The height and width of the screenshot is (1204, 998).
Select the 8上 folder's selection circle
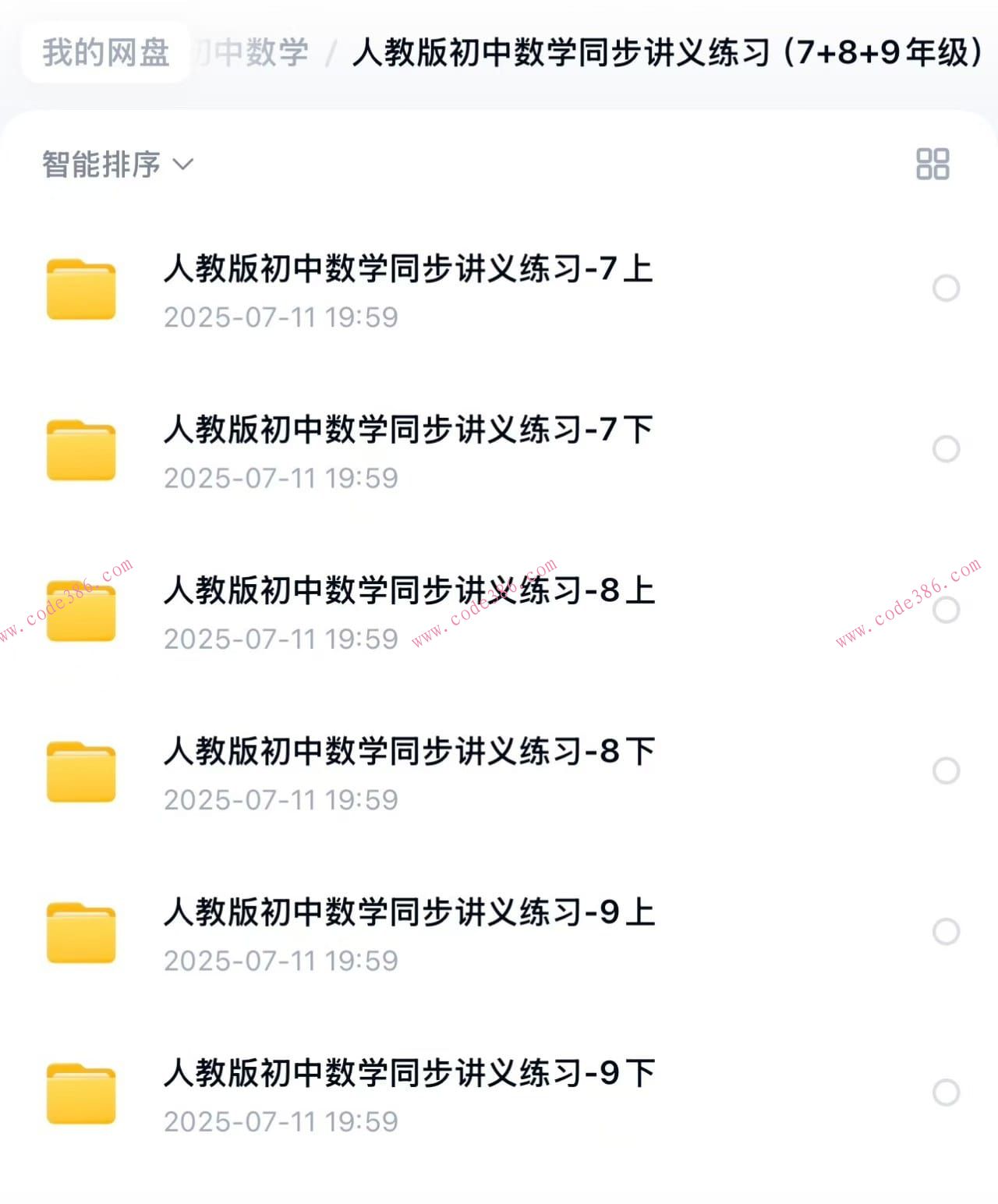(947, 610)
